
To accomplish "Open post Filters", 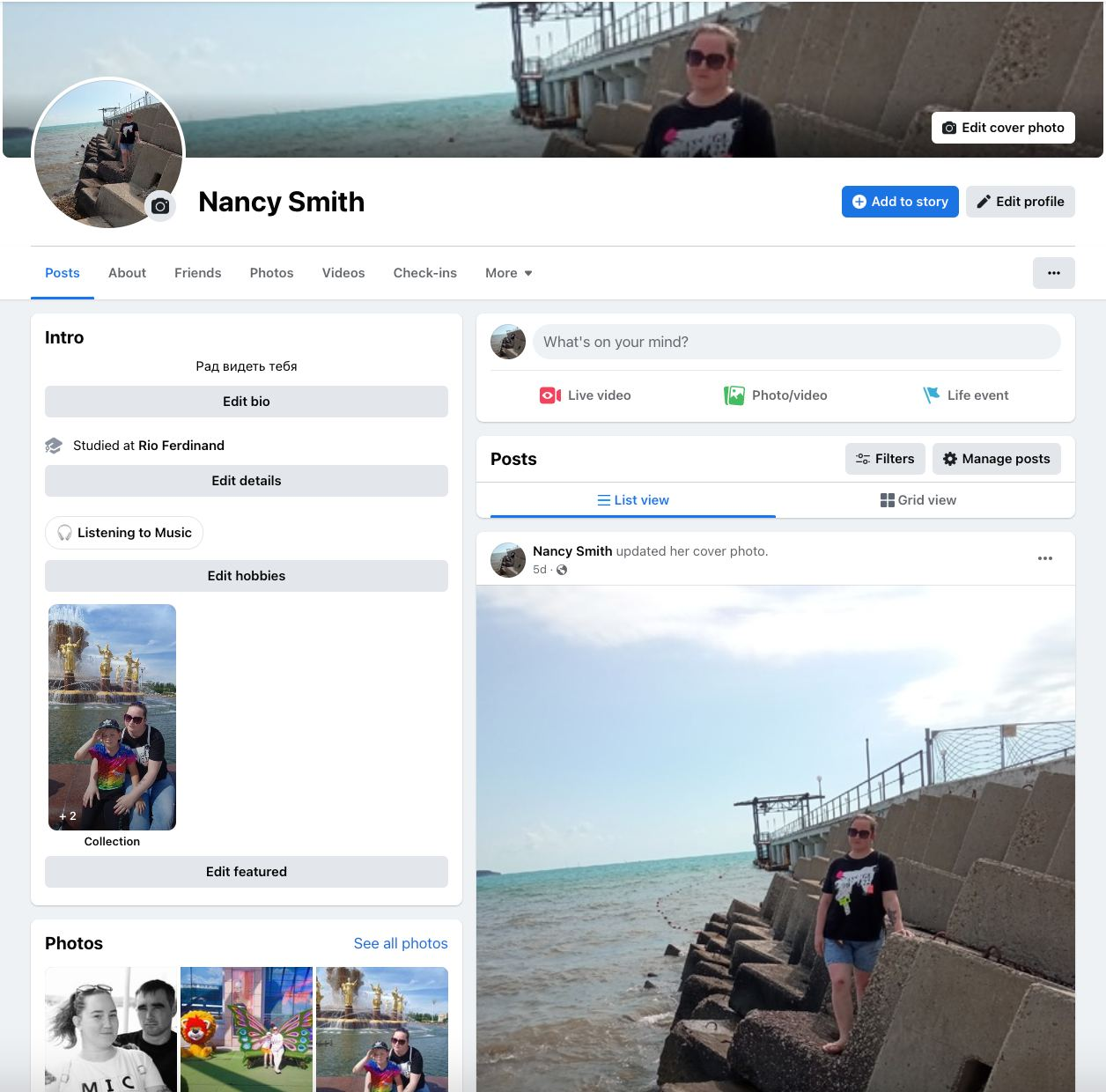I will (x=884, y=459).
